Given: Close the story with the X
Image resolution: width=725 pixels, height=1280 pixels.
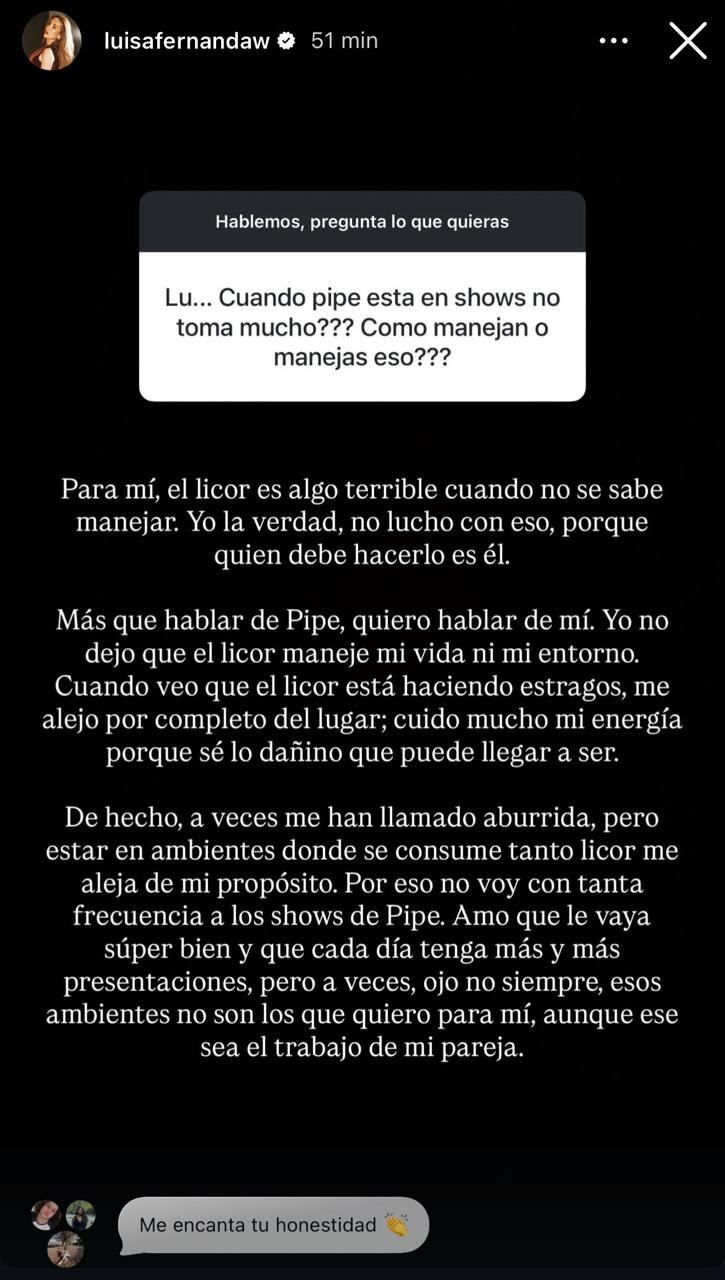Looking at the screenshot, I should (688, 40).
